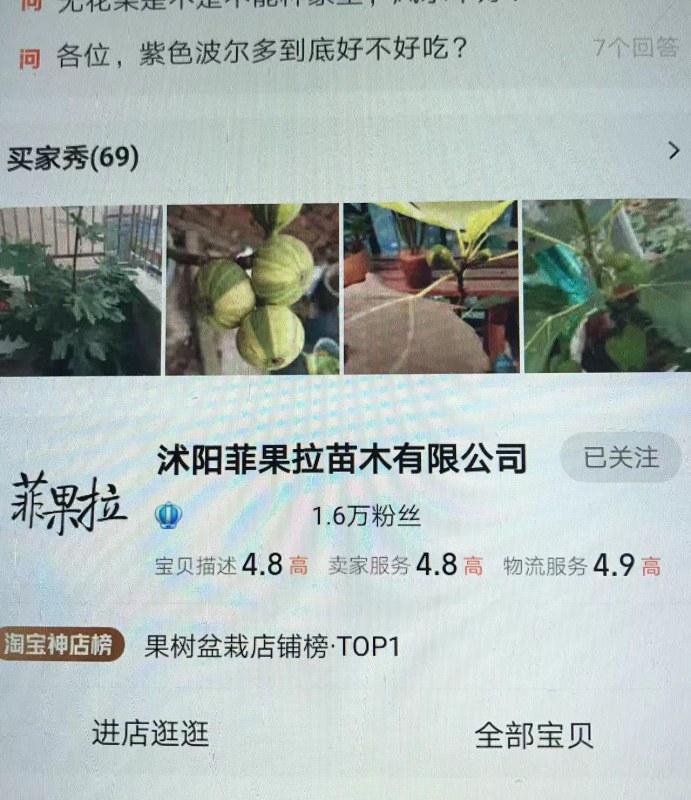Open 沭阳菲果拉苗木有限公司 shop page
Screen dimensions: 691x800
(341, 459)
